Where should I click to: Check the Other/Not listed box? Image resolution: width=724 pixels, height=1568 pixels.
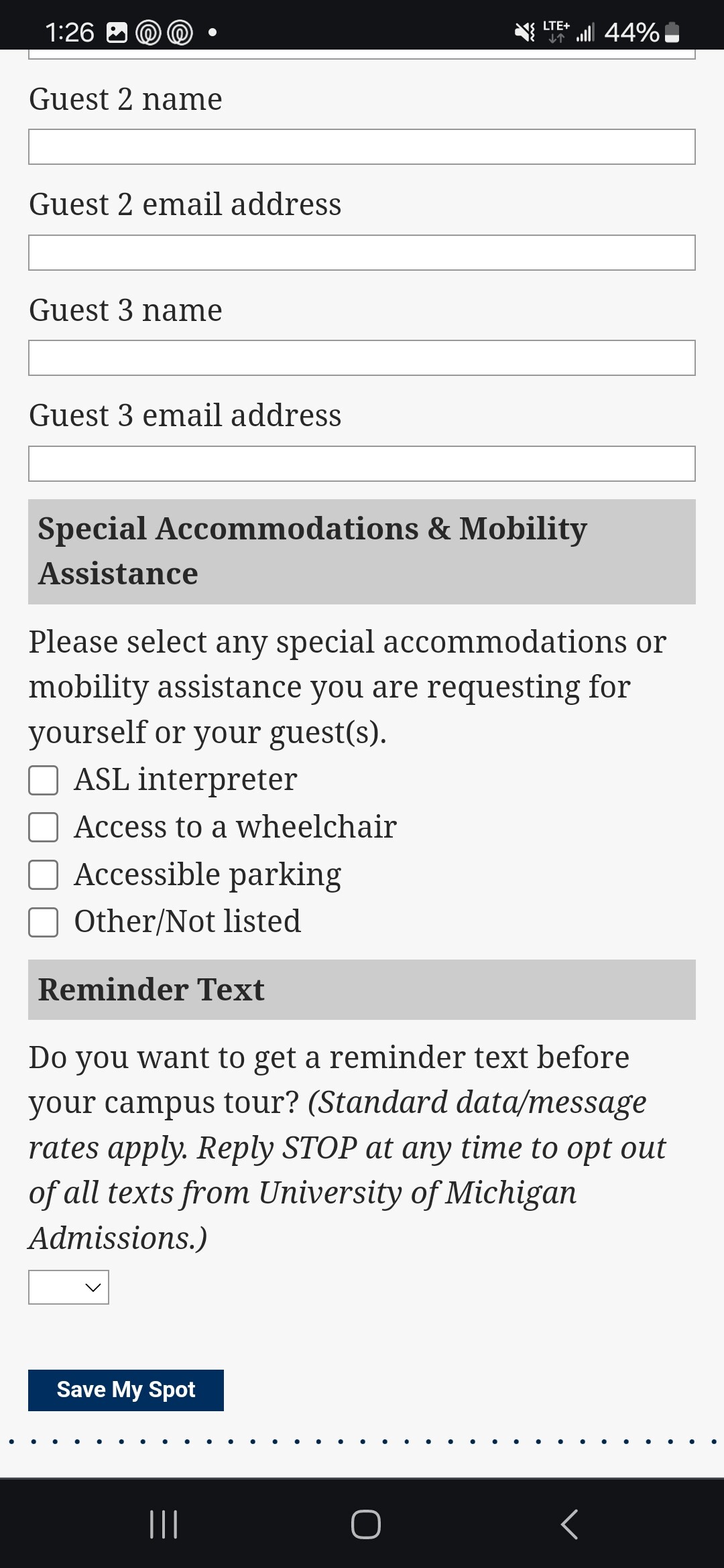pyautogui.click(x=44, y=922)
